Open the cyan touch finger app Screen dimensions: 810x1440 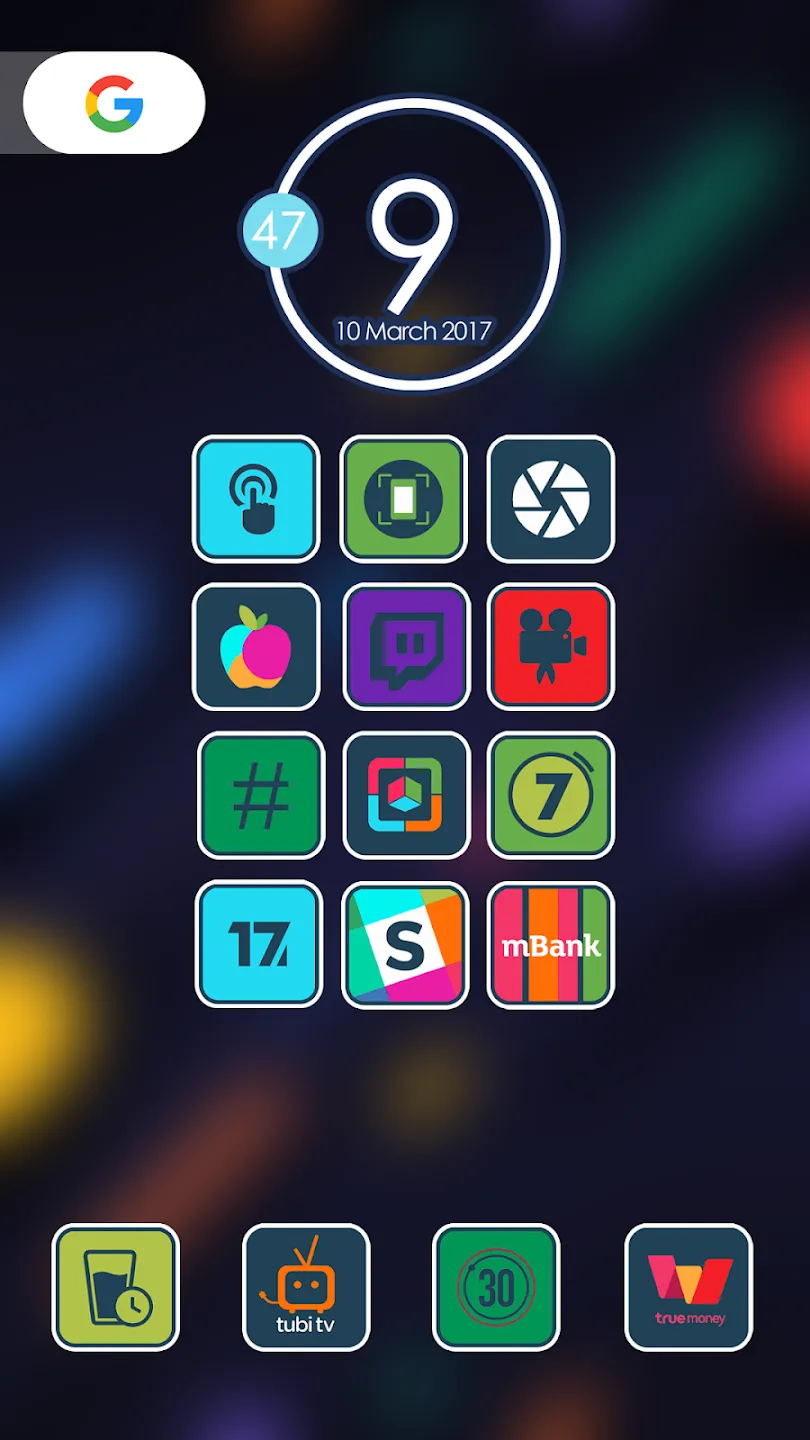coord(256,498)
